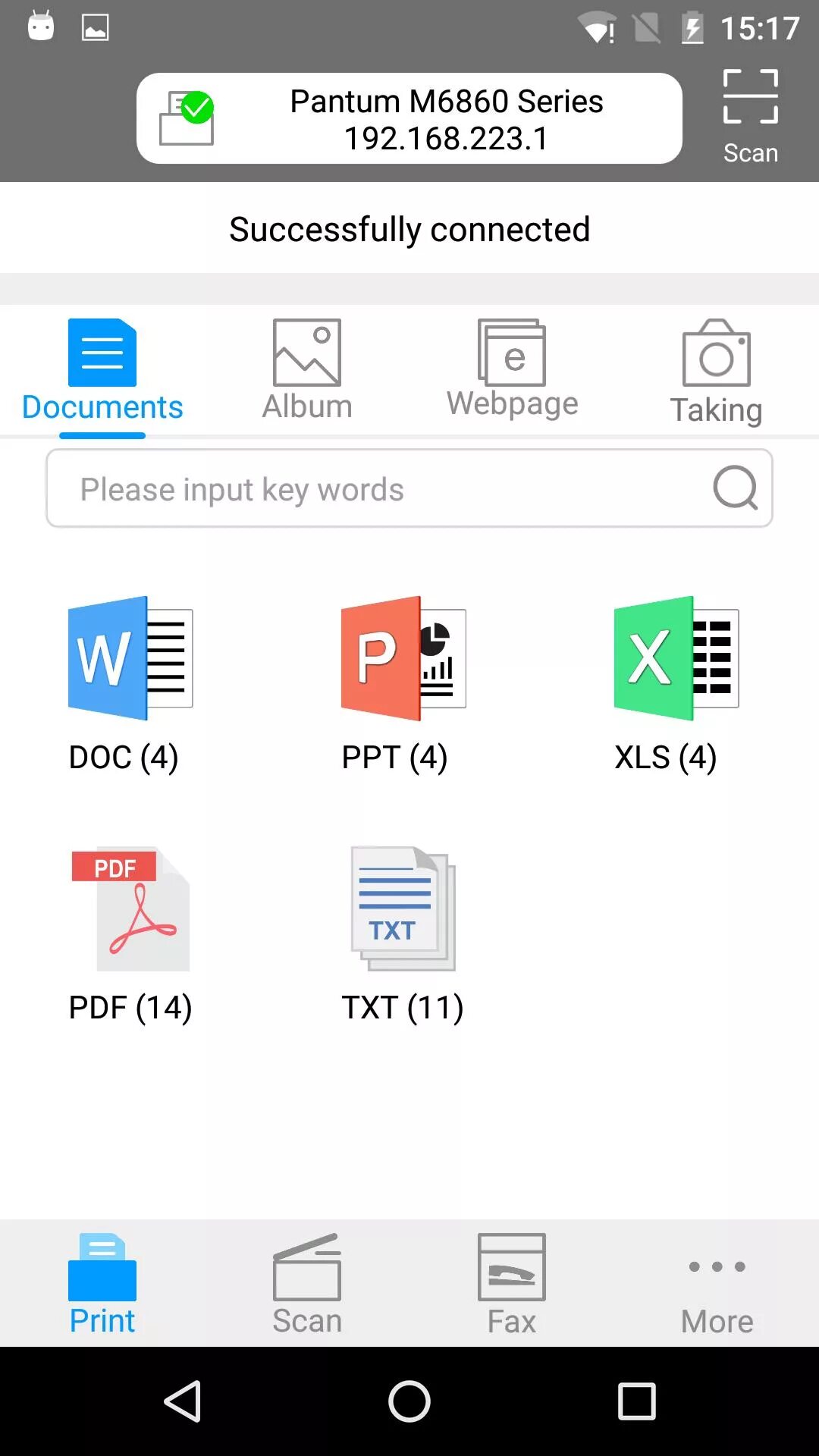This screenshot has height=1456, width=819.
Task: Select the Documents tab
Action: click(102, 370)
